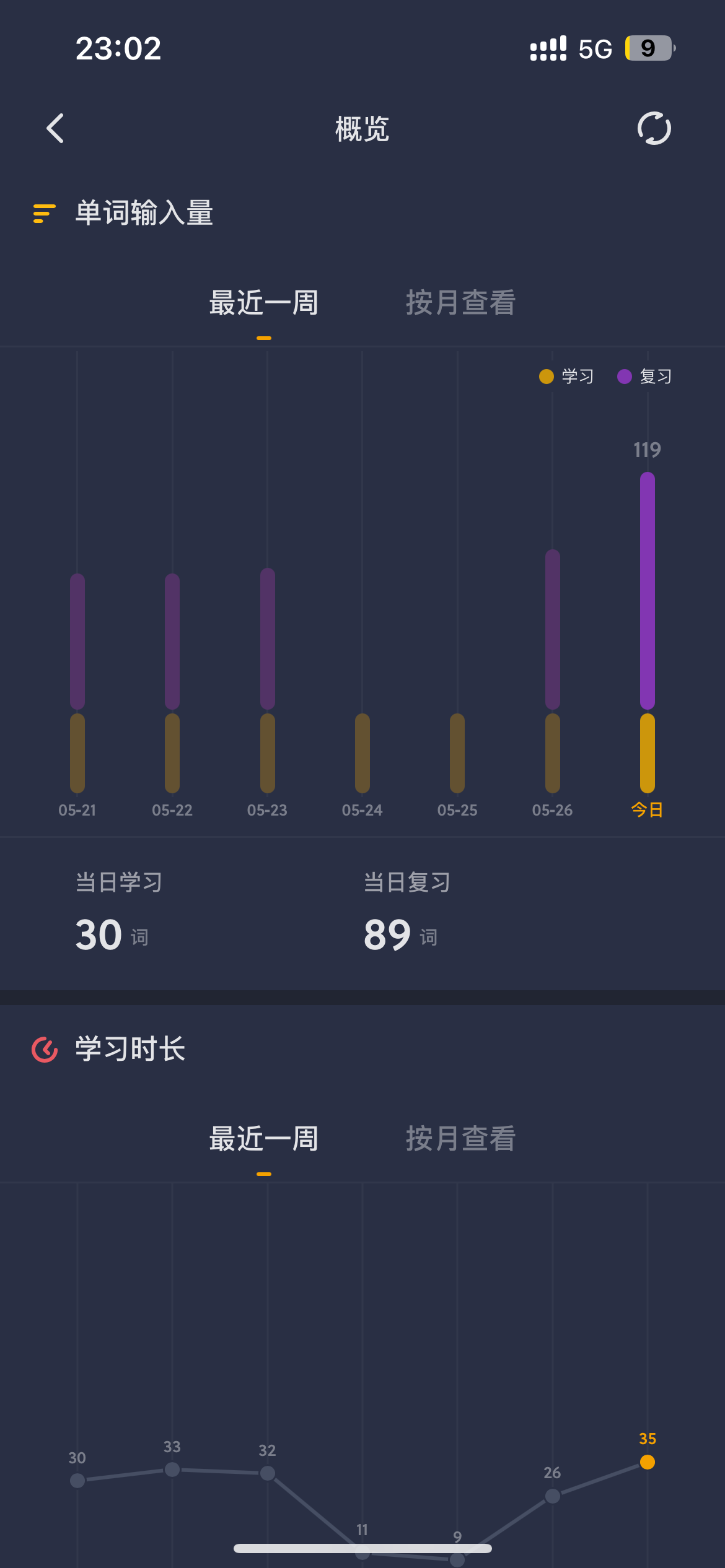The height and width of the screenshot is (1568, 725).
Task: Select the 今日 bar showing 119
Action: (x=648, y=632)
